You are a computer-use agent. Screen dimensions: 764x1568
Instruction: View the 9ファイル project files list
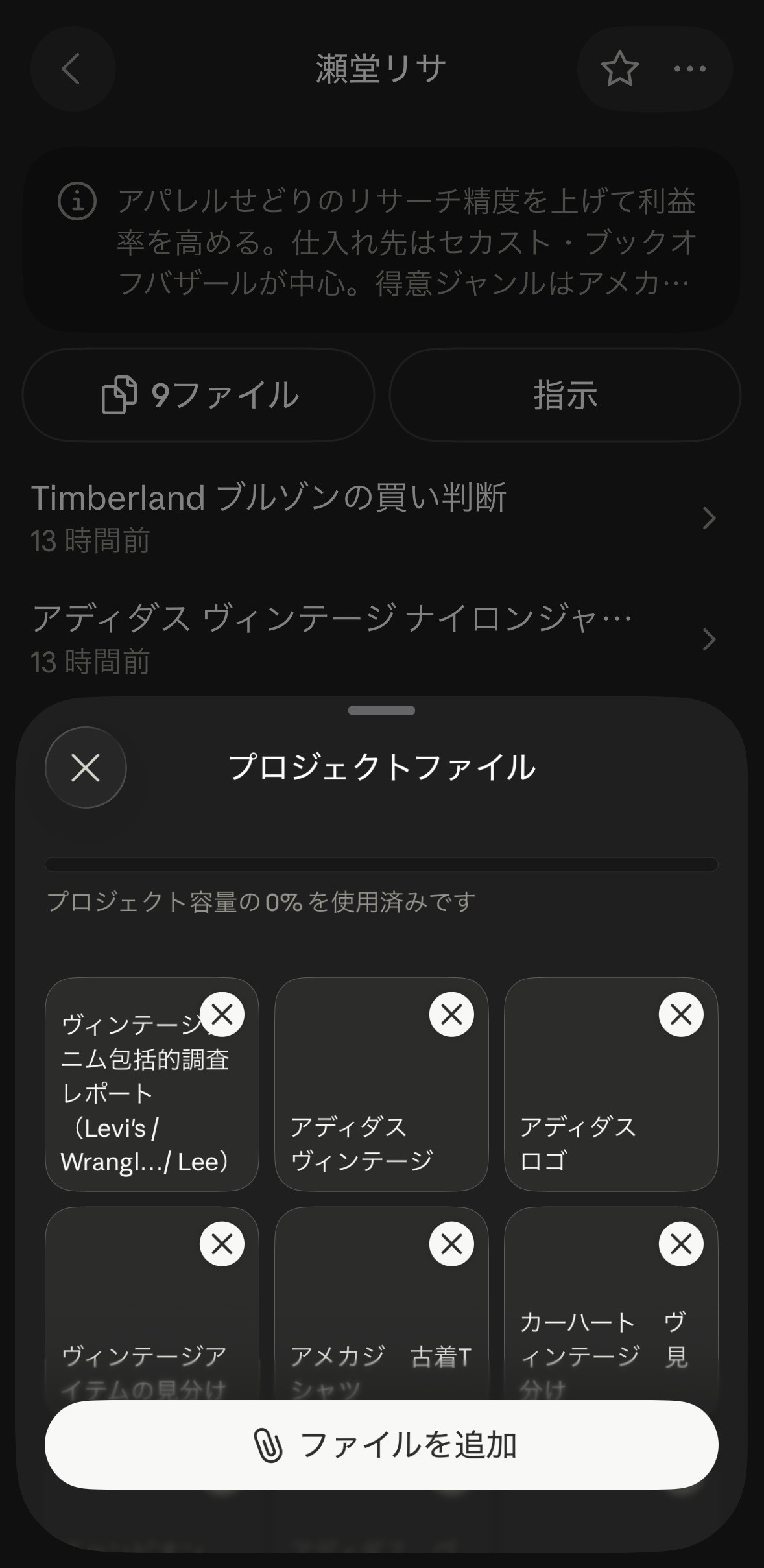pyautogui.click(x=200, y=394)
